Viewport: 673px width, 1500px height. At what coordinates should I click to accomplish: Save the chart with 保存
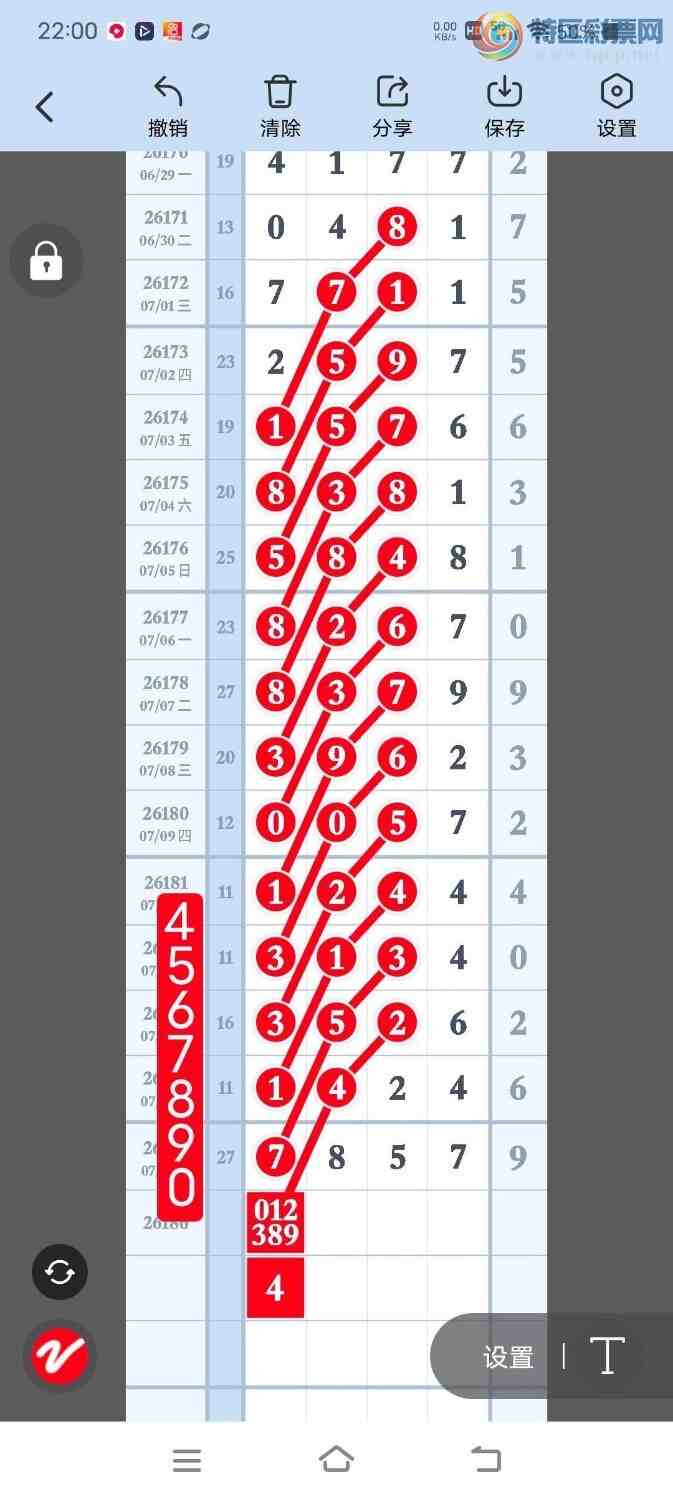504,107
